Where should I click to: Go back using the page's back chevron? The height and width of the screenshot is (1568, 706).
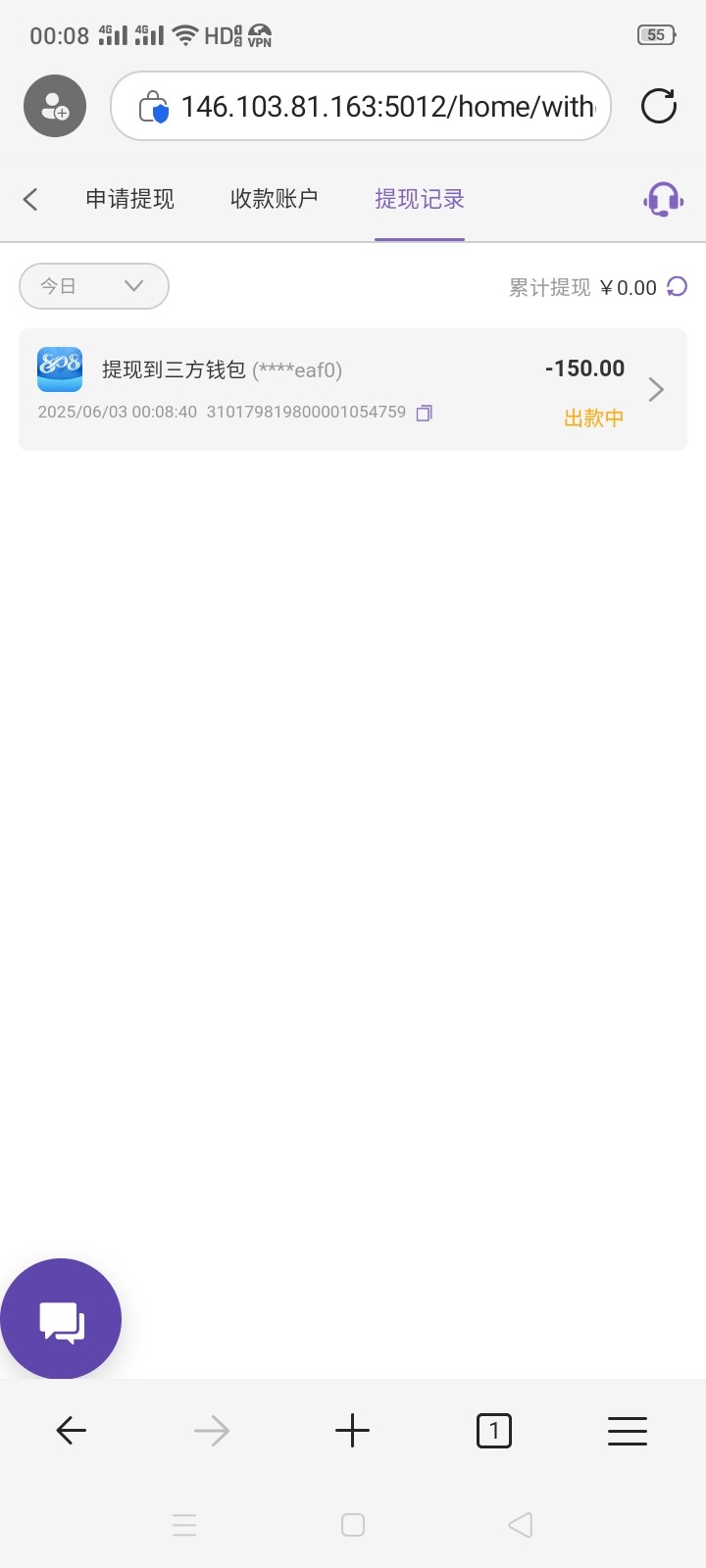[30, 200]
